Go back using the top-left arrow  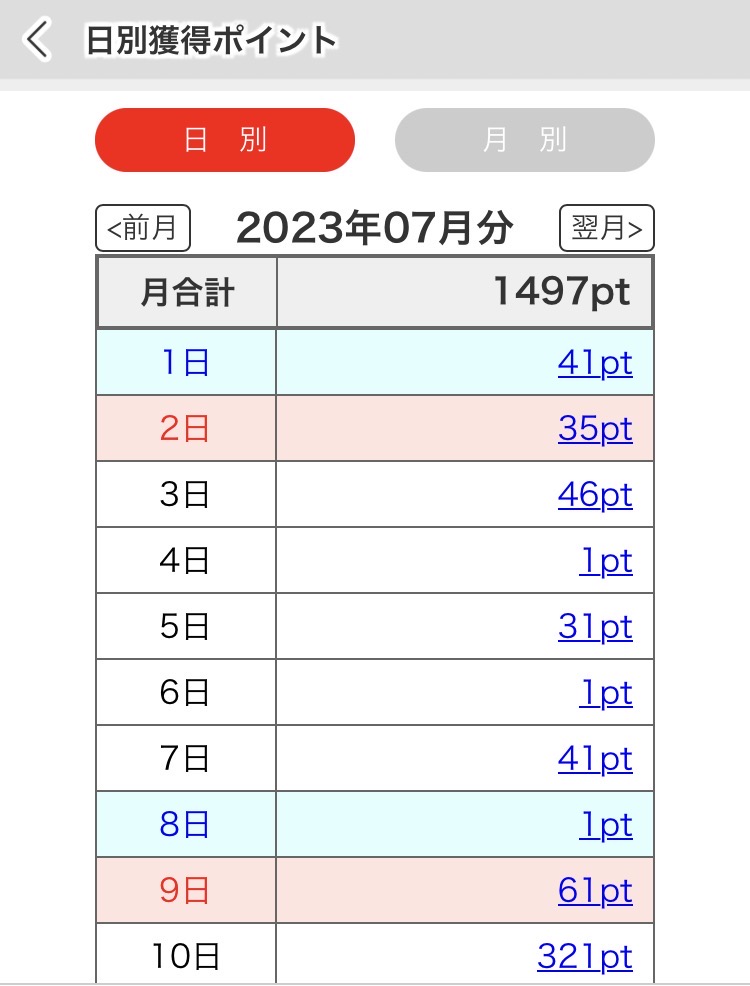point(36,40)
